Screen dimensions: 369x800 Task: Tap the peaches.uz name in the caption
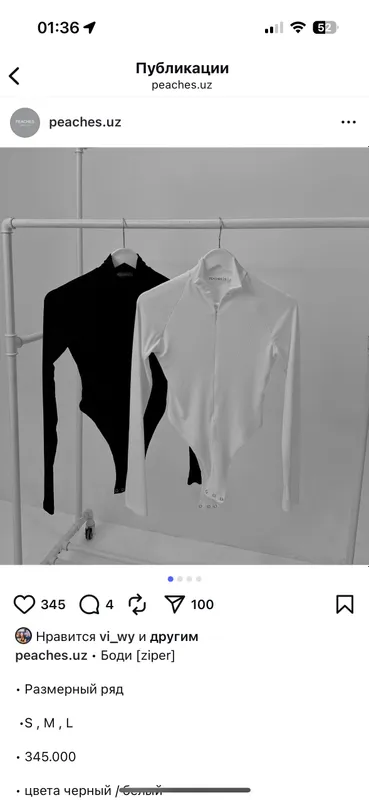click(51, 656)
